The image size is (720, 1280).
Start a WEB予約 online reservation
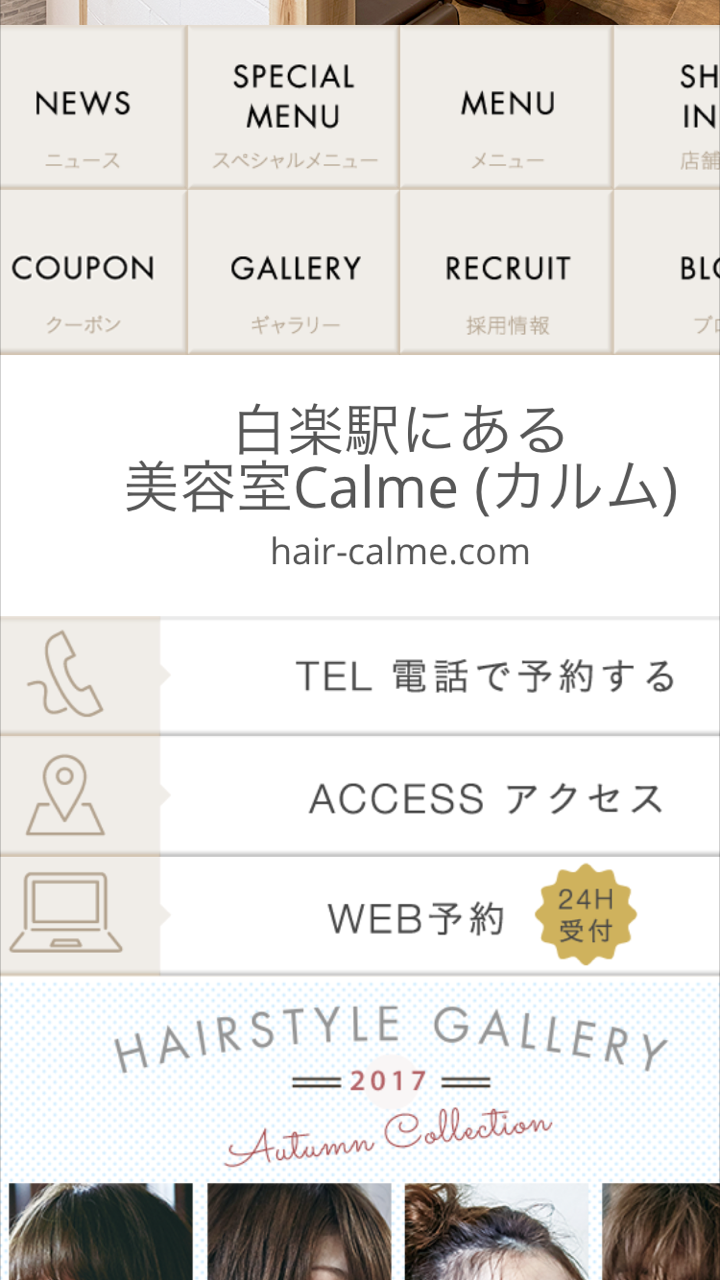point(360,916)
